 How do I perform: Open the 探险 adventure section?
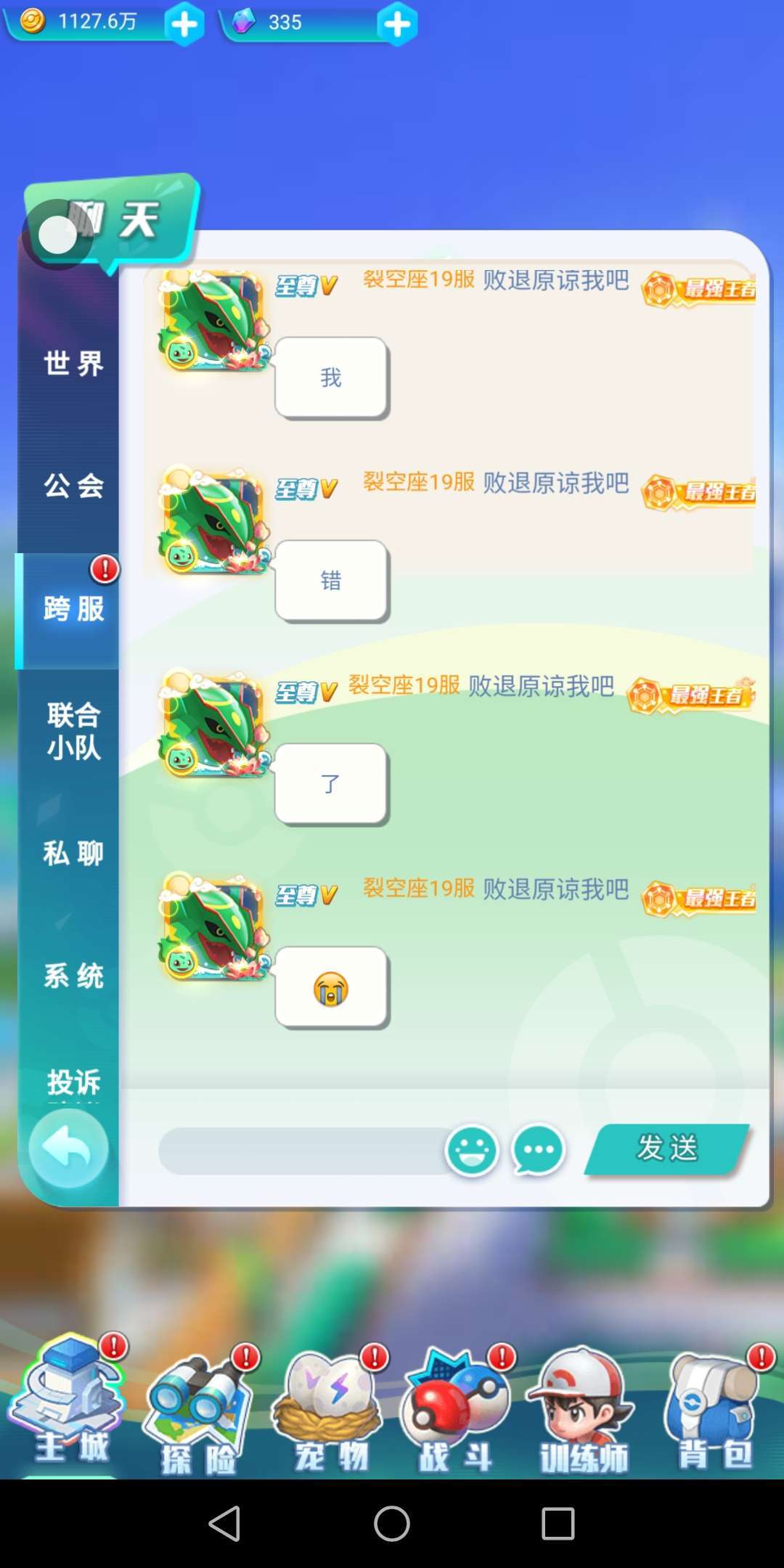[x=200, y=1412]
